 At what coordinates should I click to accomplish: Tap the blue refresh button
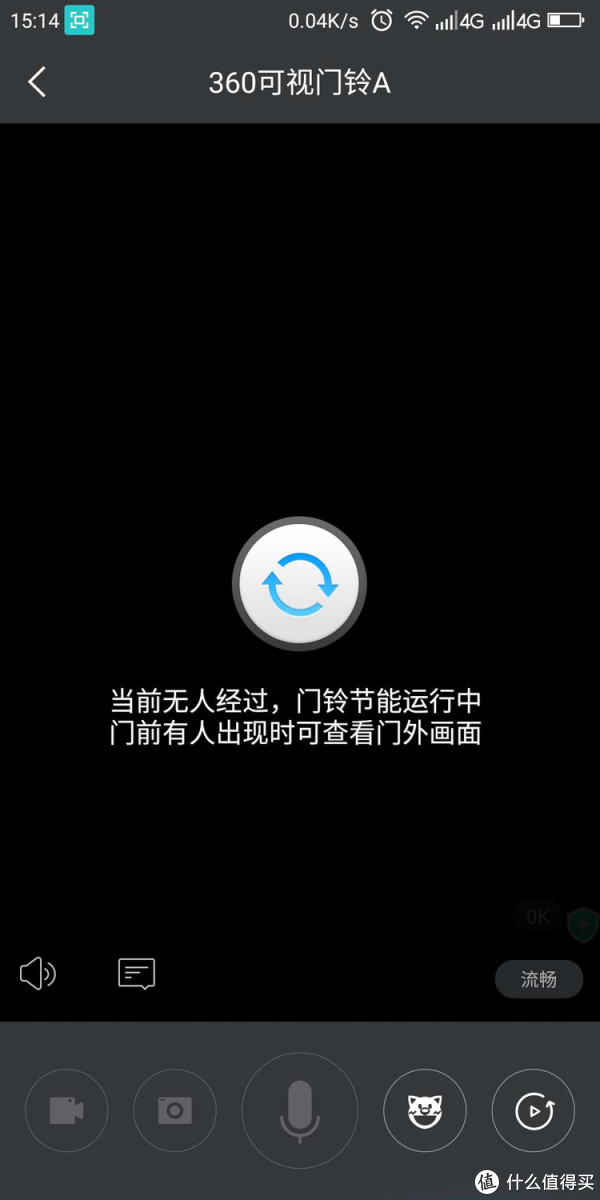tap(300, 583)
